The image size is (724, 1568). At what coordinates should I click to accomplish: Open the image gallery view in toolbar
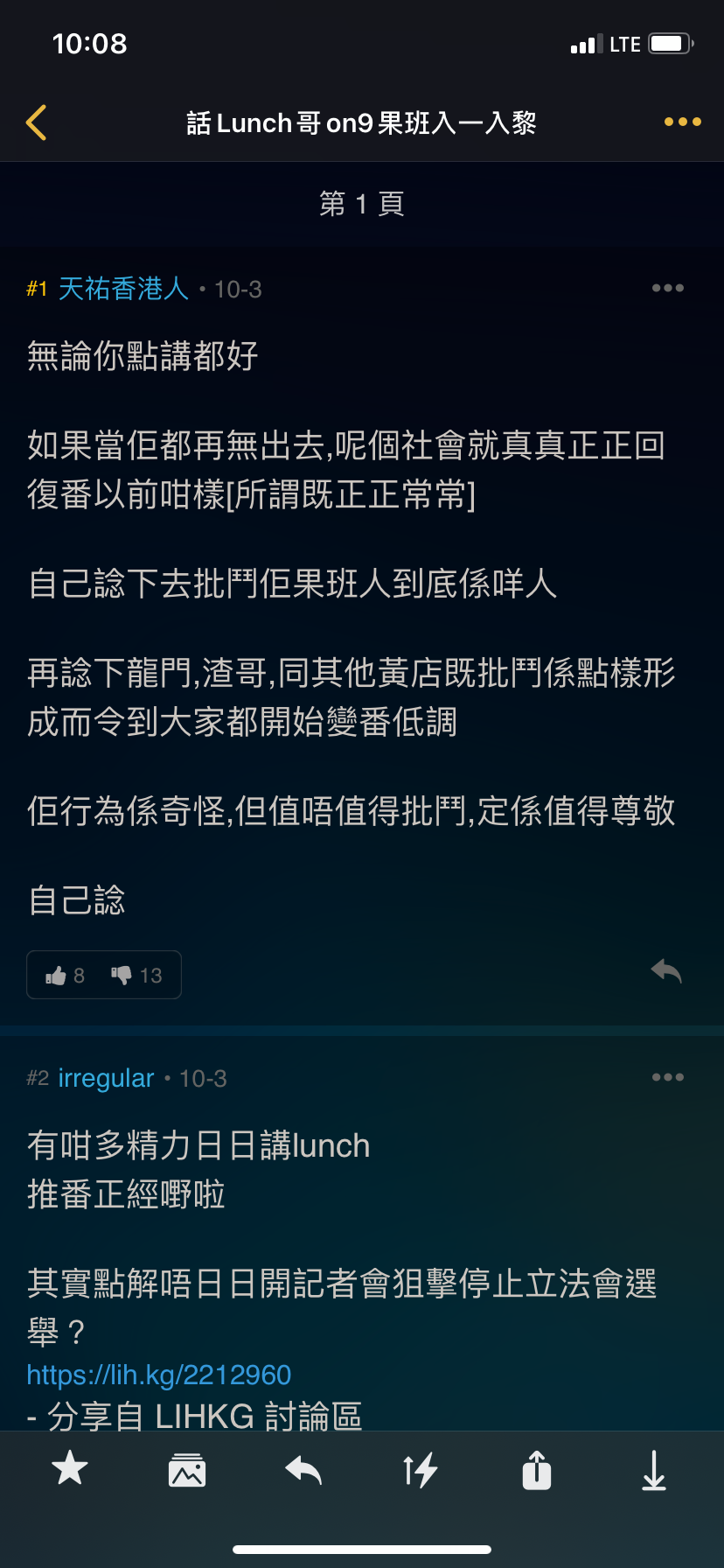click(187, 1470)
